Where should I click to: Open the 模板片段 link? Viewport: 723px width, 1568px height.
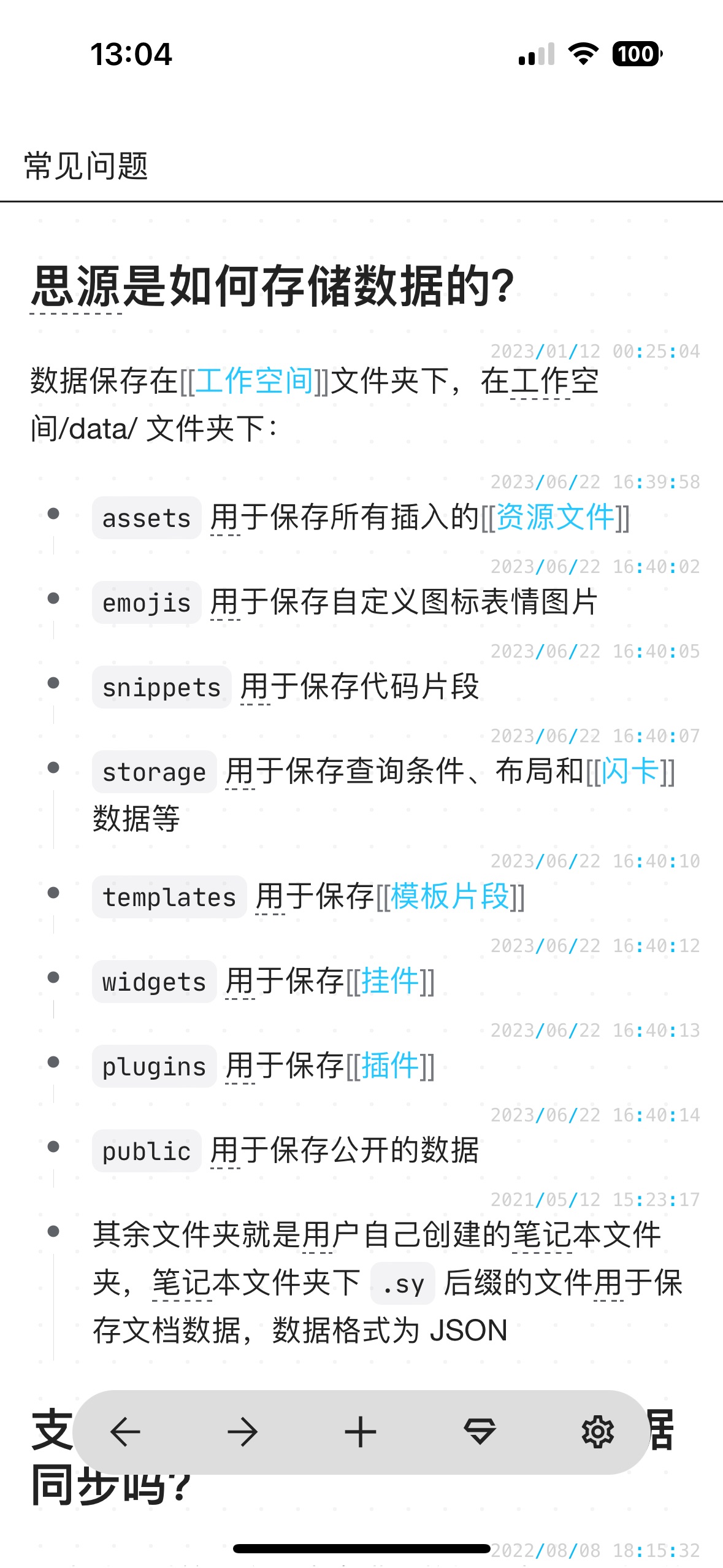pos(450,896)
